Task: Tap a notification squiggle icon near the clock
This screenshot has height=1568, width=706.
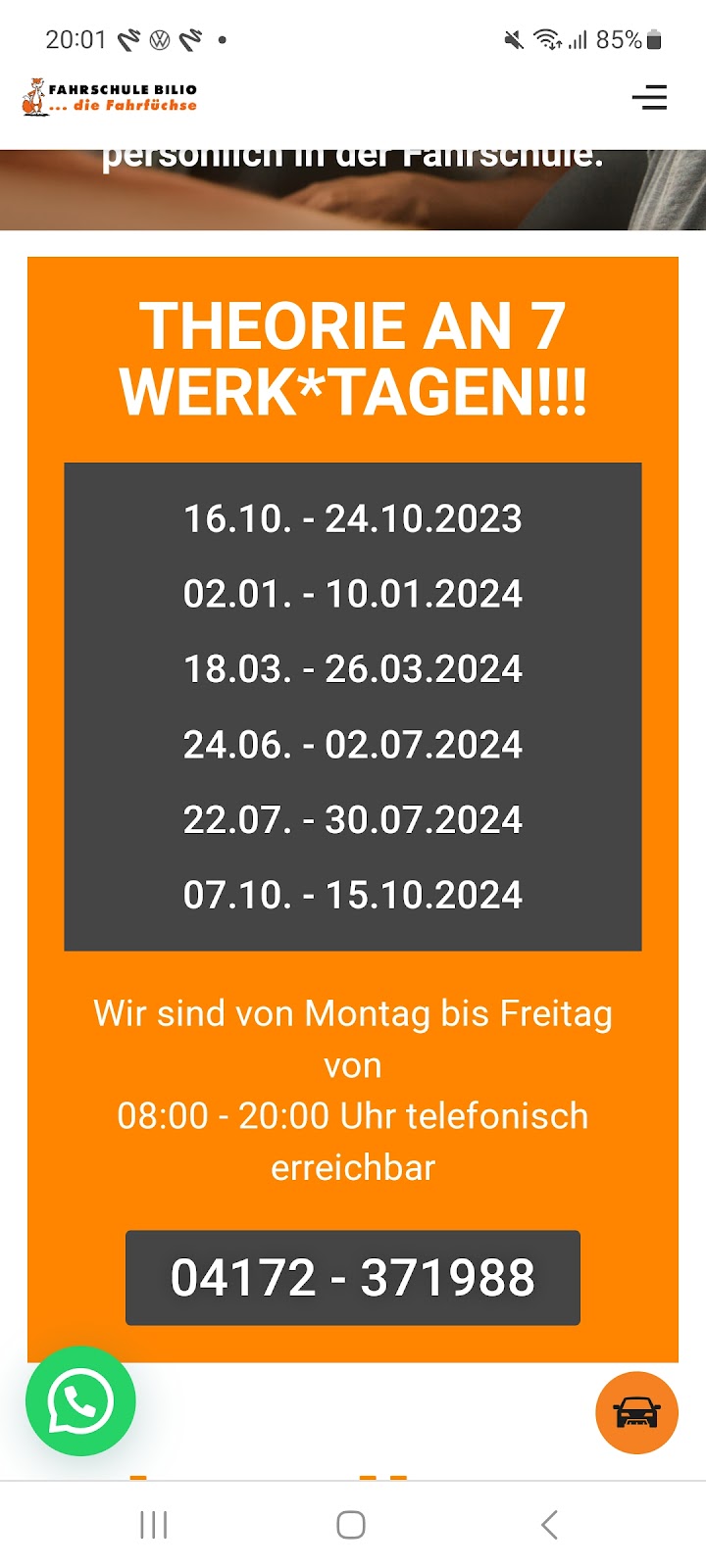Action: pyautogui.click(x=128, y=39)
